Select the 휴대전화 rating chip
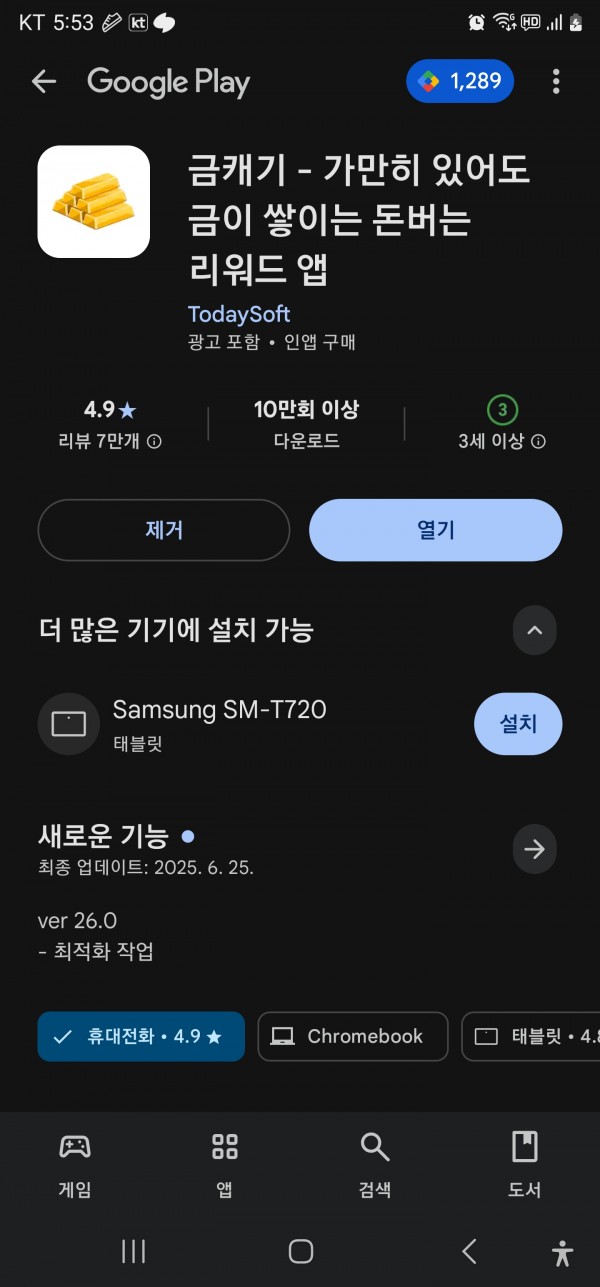This screenshot has width=600, height=1287. pyautogui.click(x=141, y=1036)
